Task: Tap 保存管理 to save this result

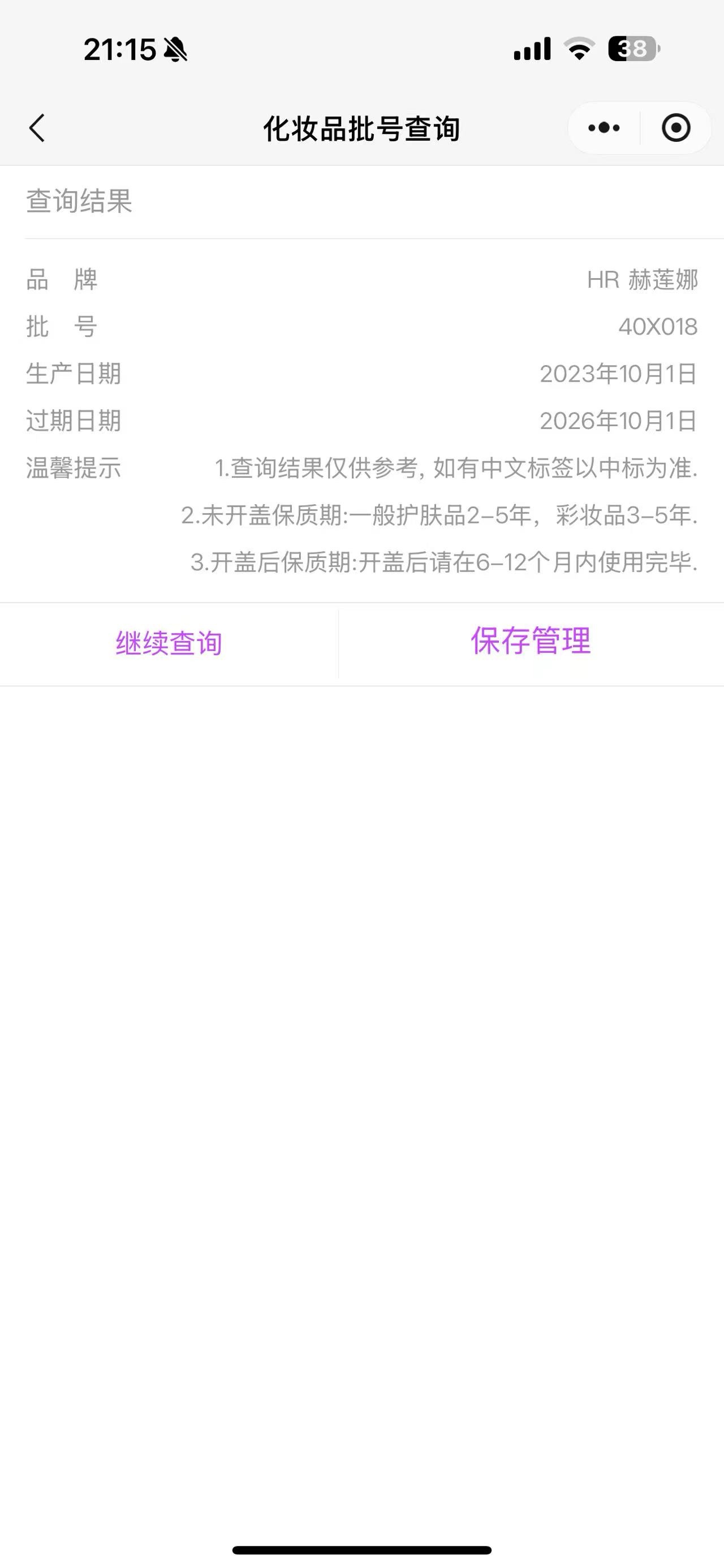Action: click(x=531, y=641)
